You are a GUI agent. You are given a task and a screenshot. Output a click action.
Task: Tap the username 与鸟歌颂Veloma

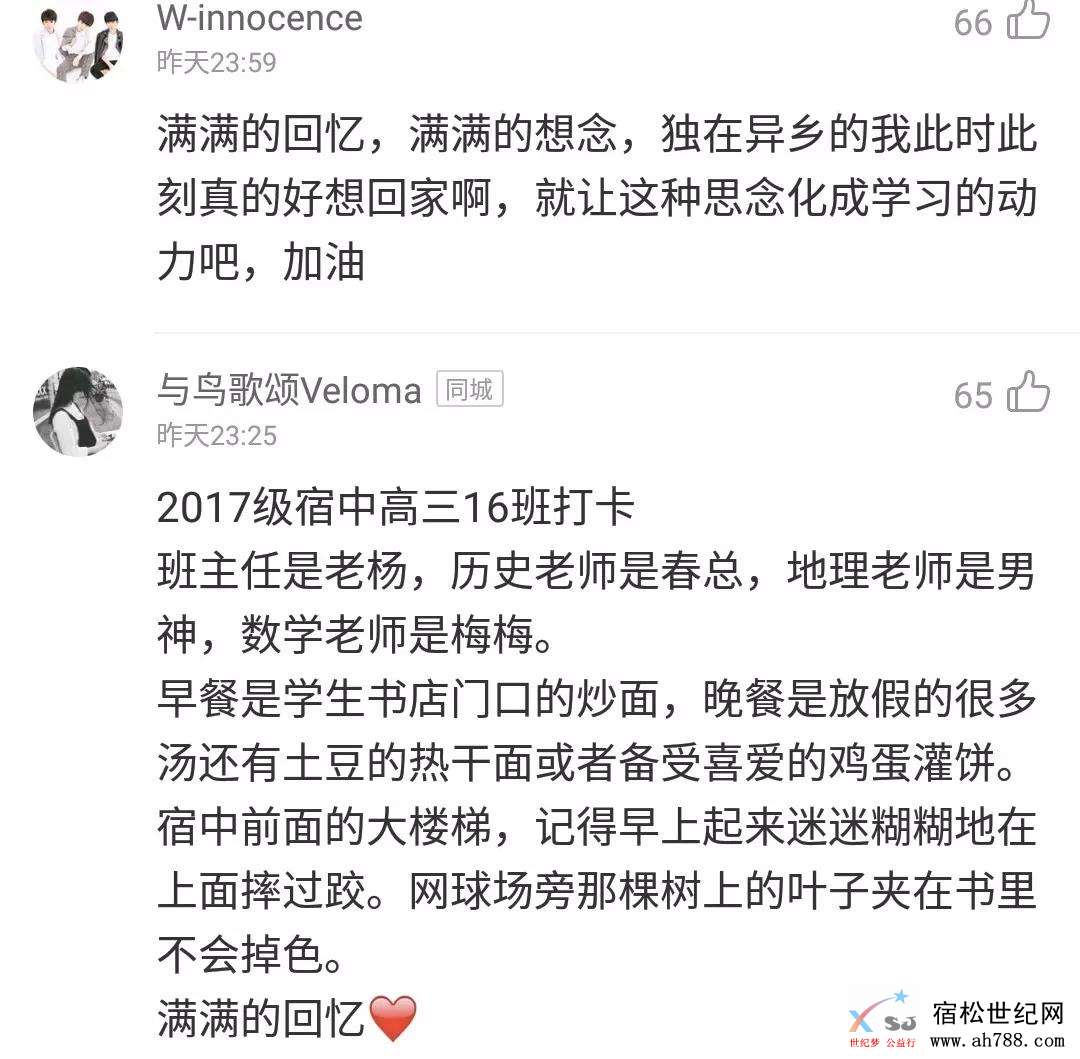pos(289,391)
